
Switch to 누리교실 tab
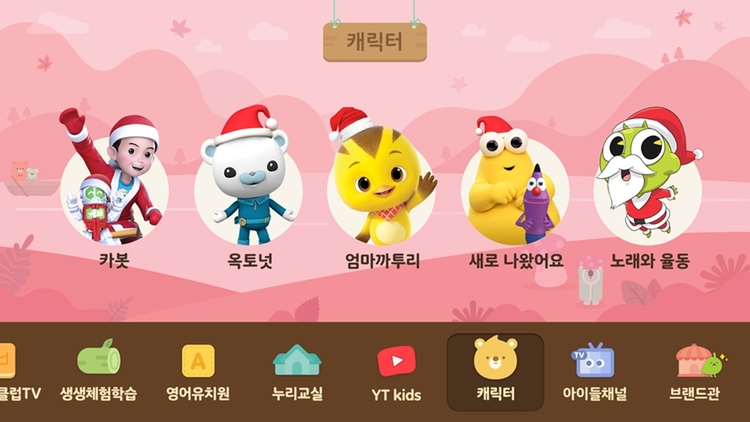point(297,371)
